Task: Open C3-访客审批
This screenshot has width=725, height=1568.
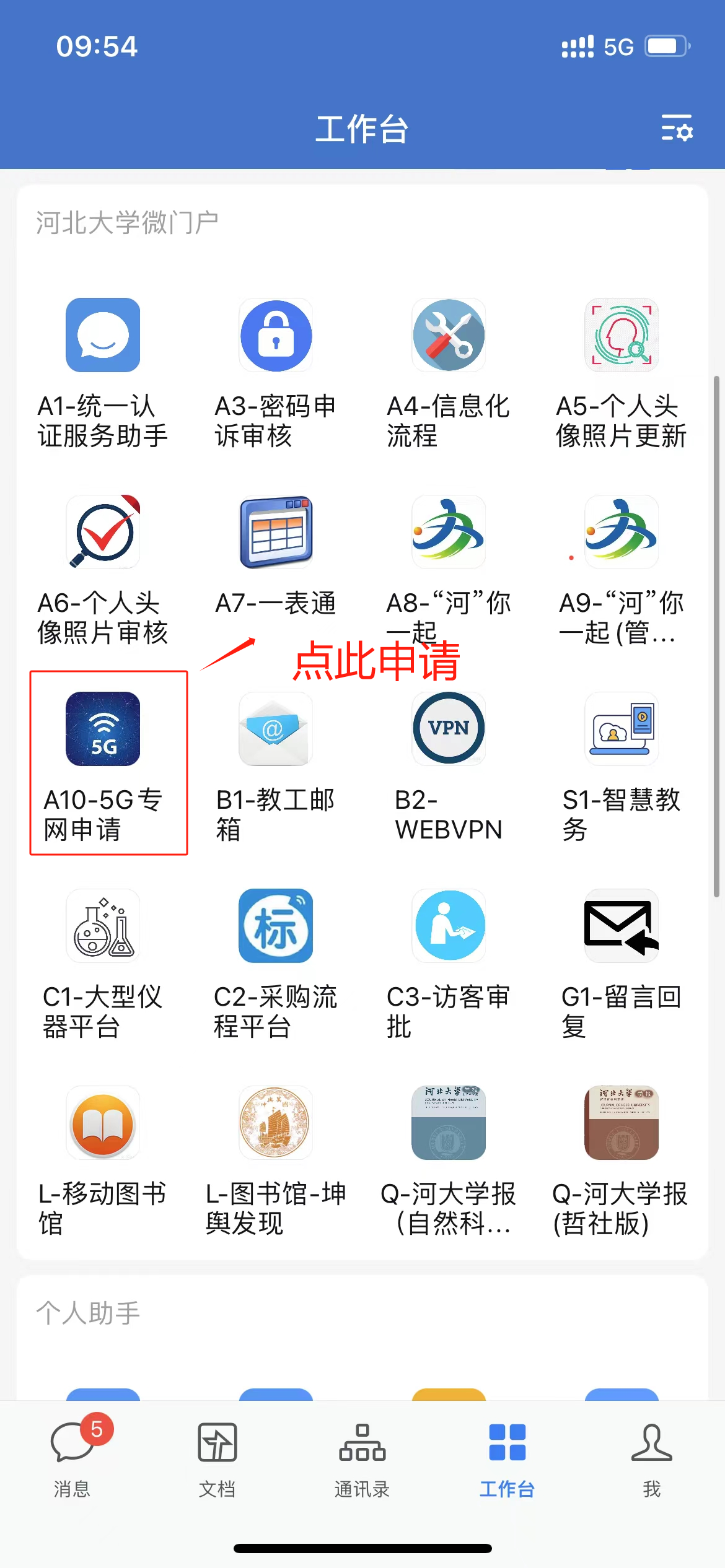Action: point(449,926)
